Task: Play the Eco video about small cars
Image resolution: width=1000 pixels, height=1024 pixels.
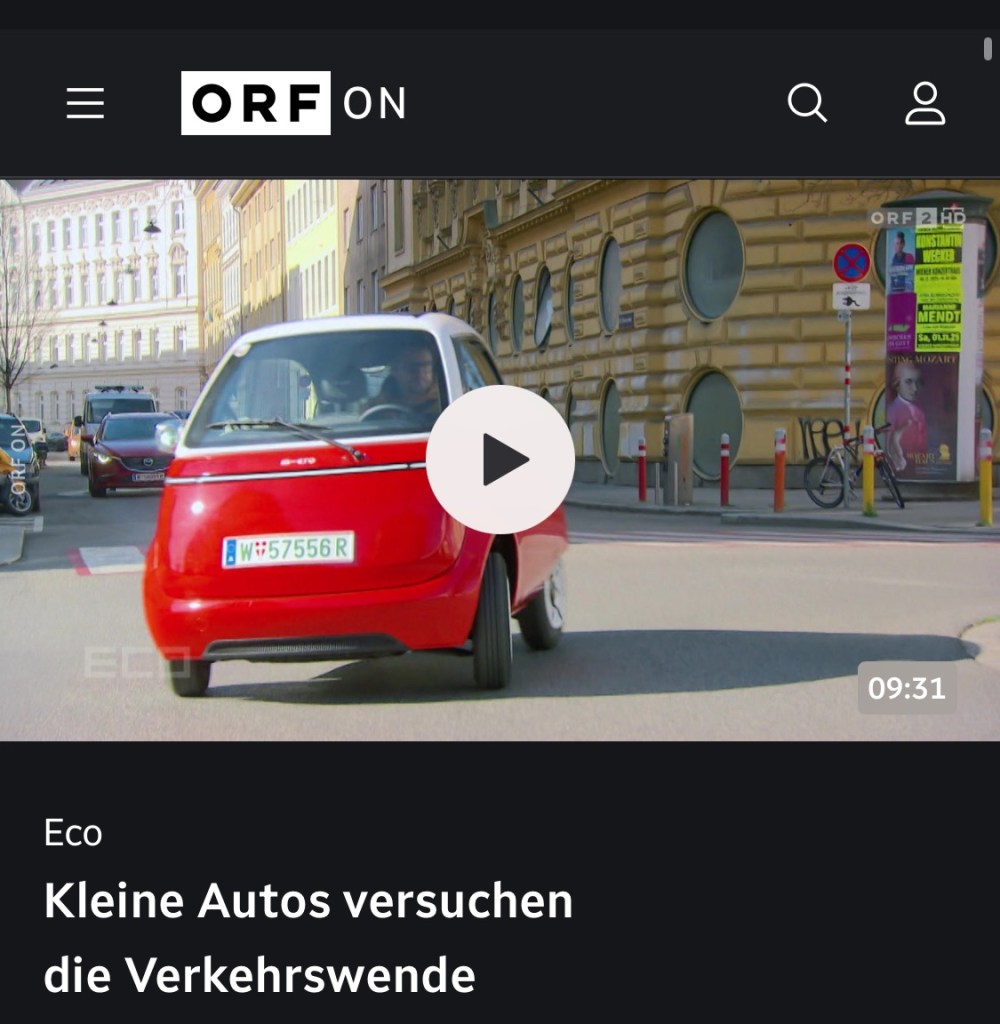Action: (500, 460)
